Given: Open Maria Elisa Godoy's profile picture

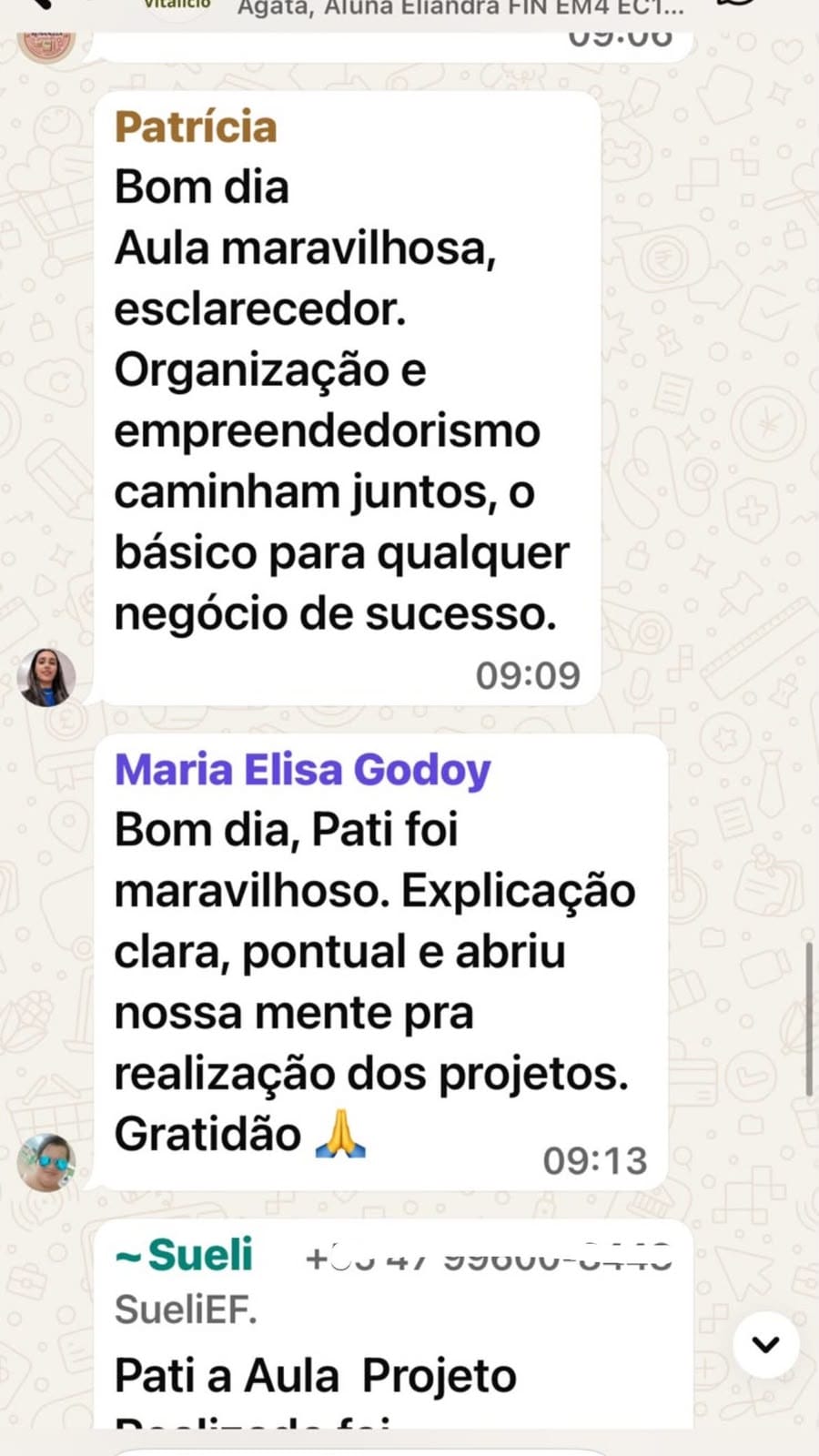Looking at the screenshot, I should click(x=46, y=1162).
